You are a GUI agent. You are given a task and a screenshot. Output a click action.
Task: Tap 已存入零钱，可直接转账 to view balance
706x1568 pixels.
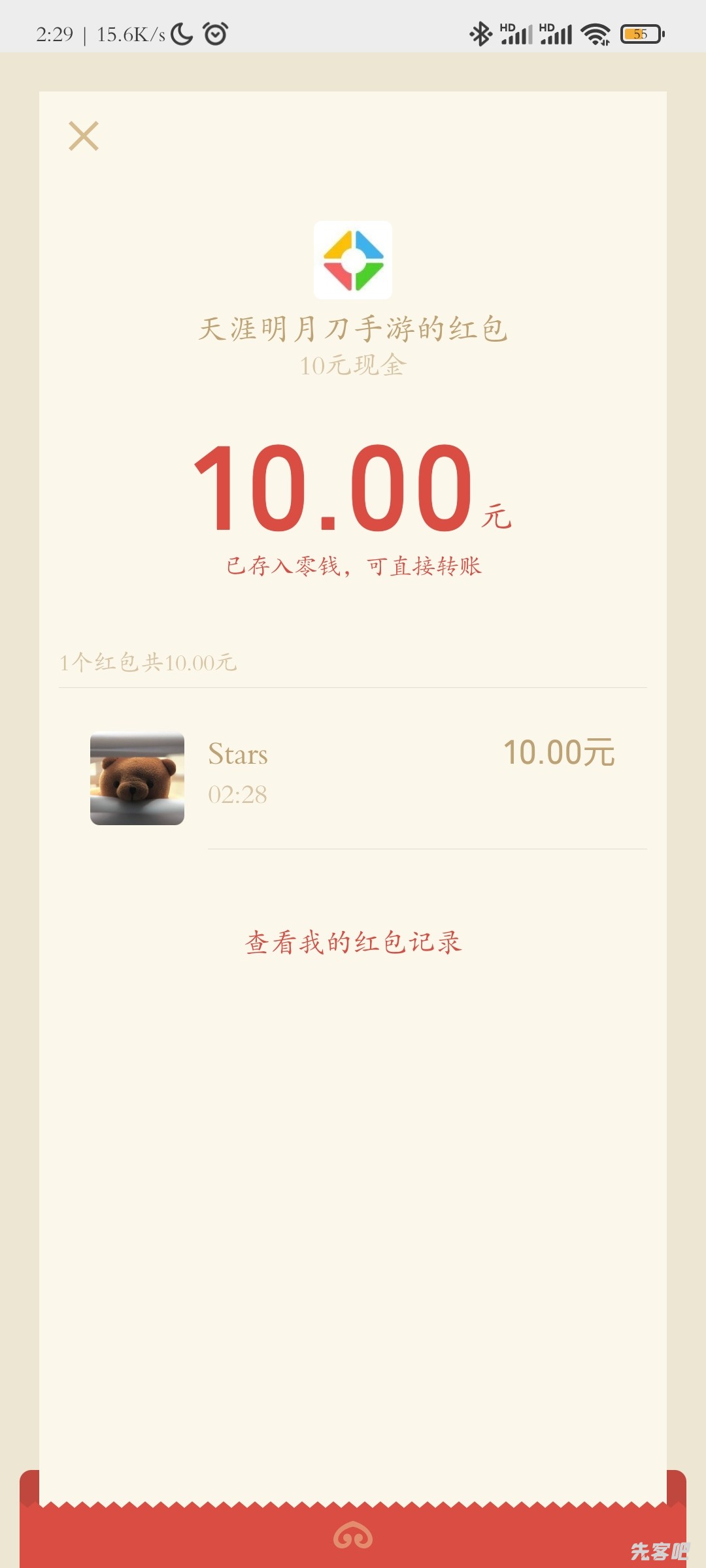click(x=353, y=566)
